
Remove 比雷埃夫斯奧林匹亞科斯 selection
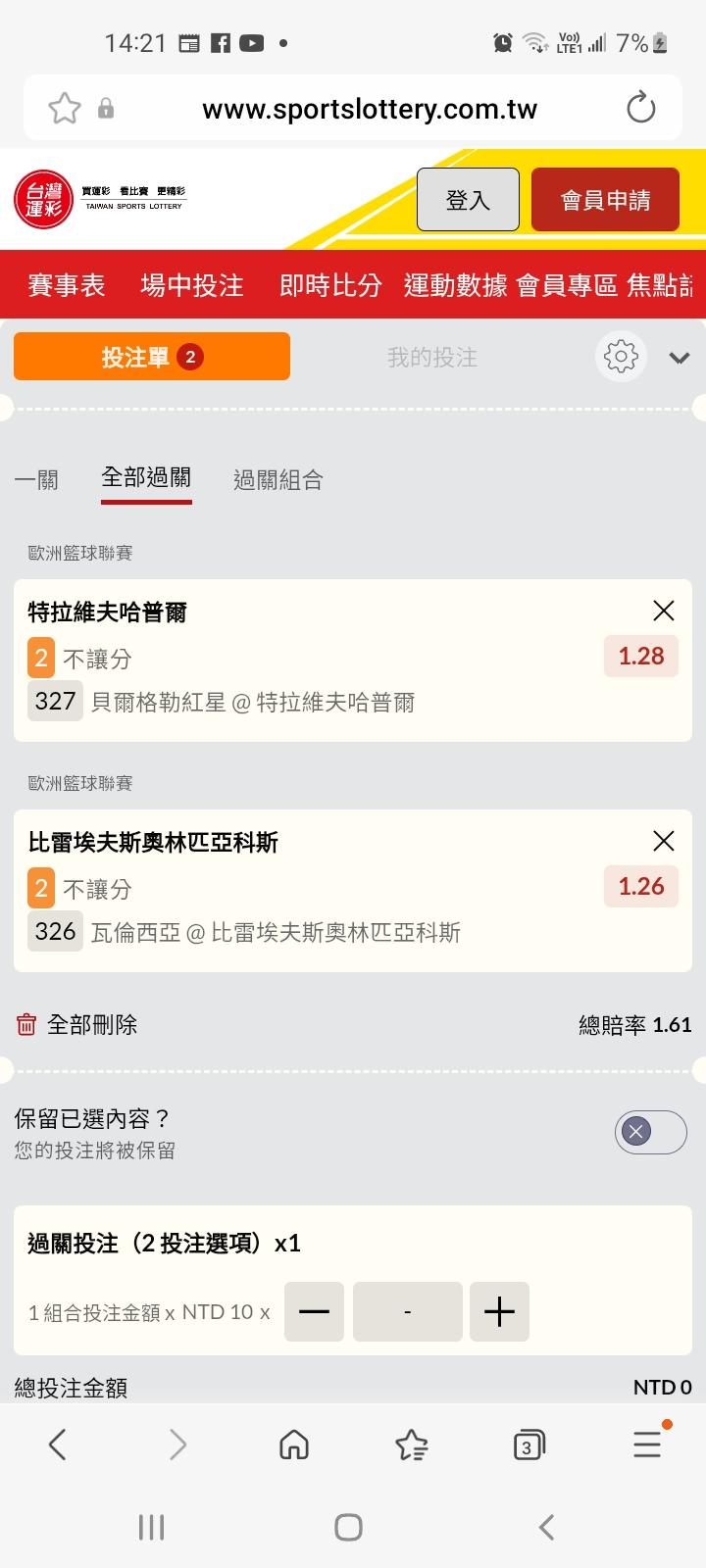(664, 841)
